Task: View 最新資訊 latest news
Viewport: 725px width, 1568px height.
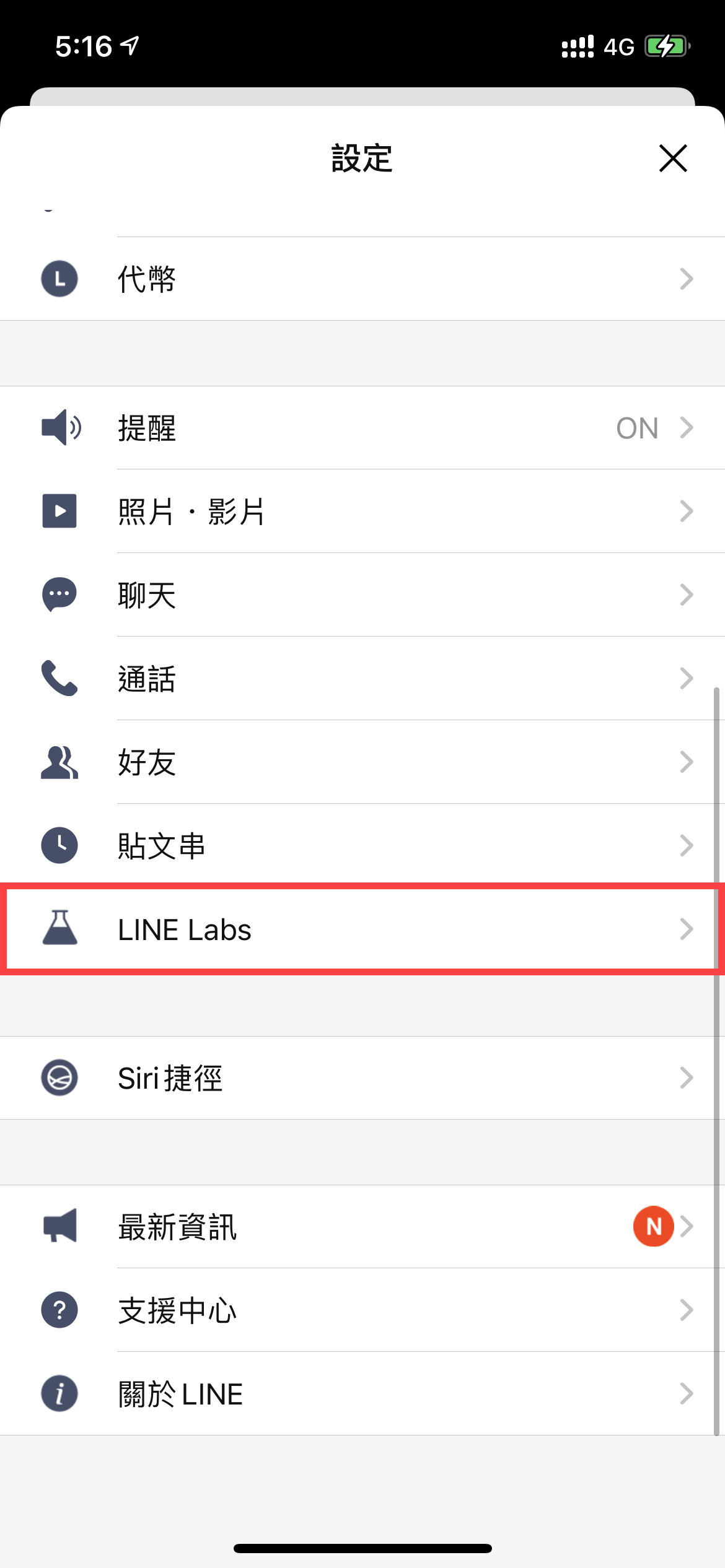Action: coord(362,1227)
